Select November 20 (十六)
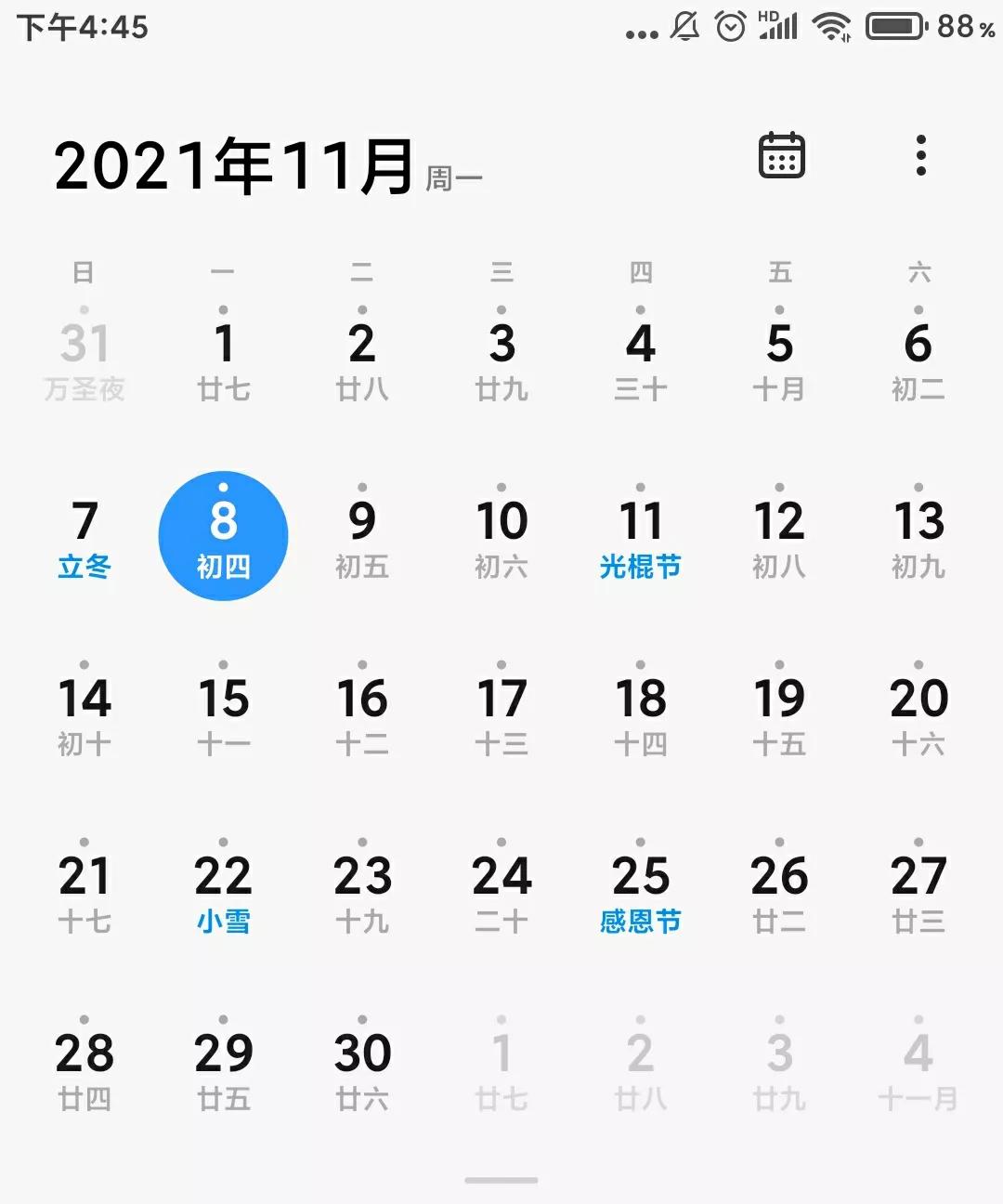 pyautogui.click(x=918, y=713)
